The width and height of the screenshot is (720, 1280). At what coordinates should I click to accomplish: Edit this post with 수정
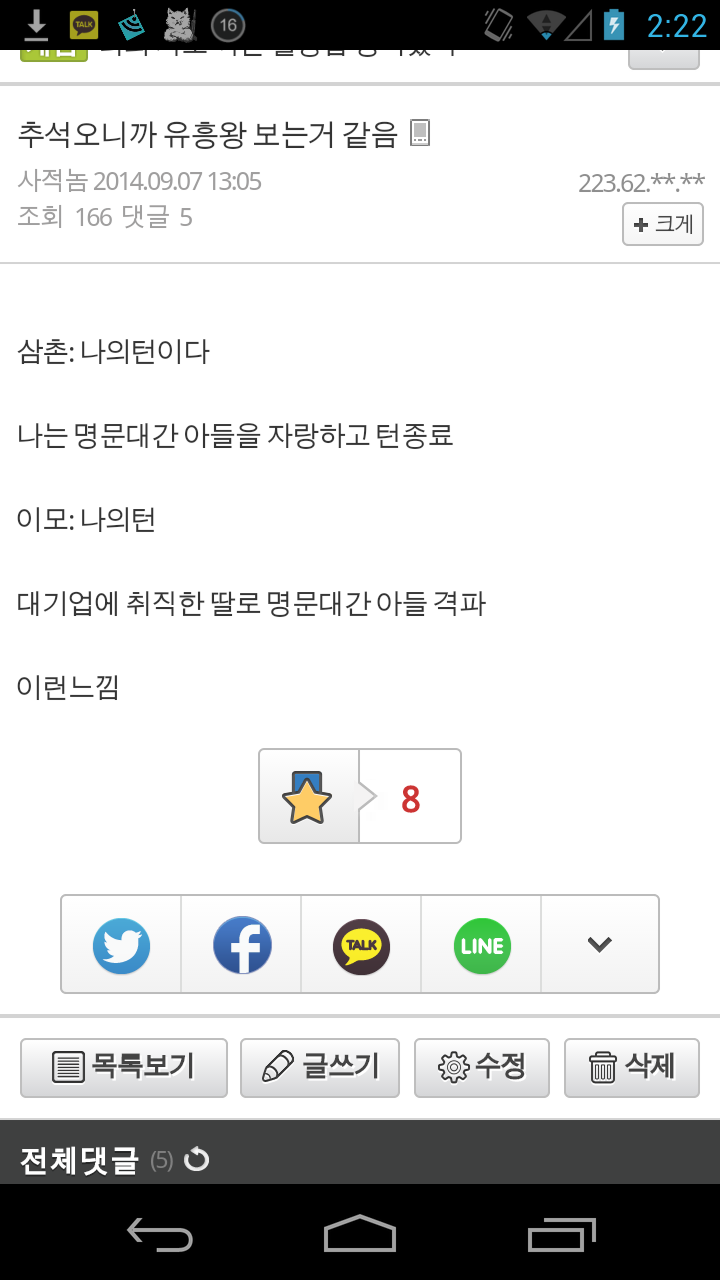click(x=482, y=1068)
